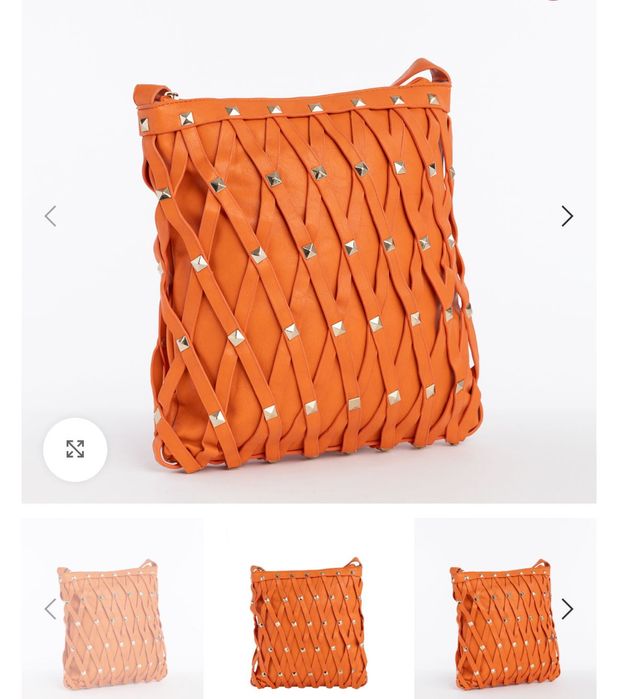Move the thumbnail strip back with its previous arrow
The width and height of the screenshot is (618, 699).
click(x=50, y=609)
